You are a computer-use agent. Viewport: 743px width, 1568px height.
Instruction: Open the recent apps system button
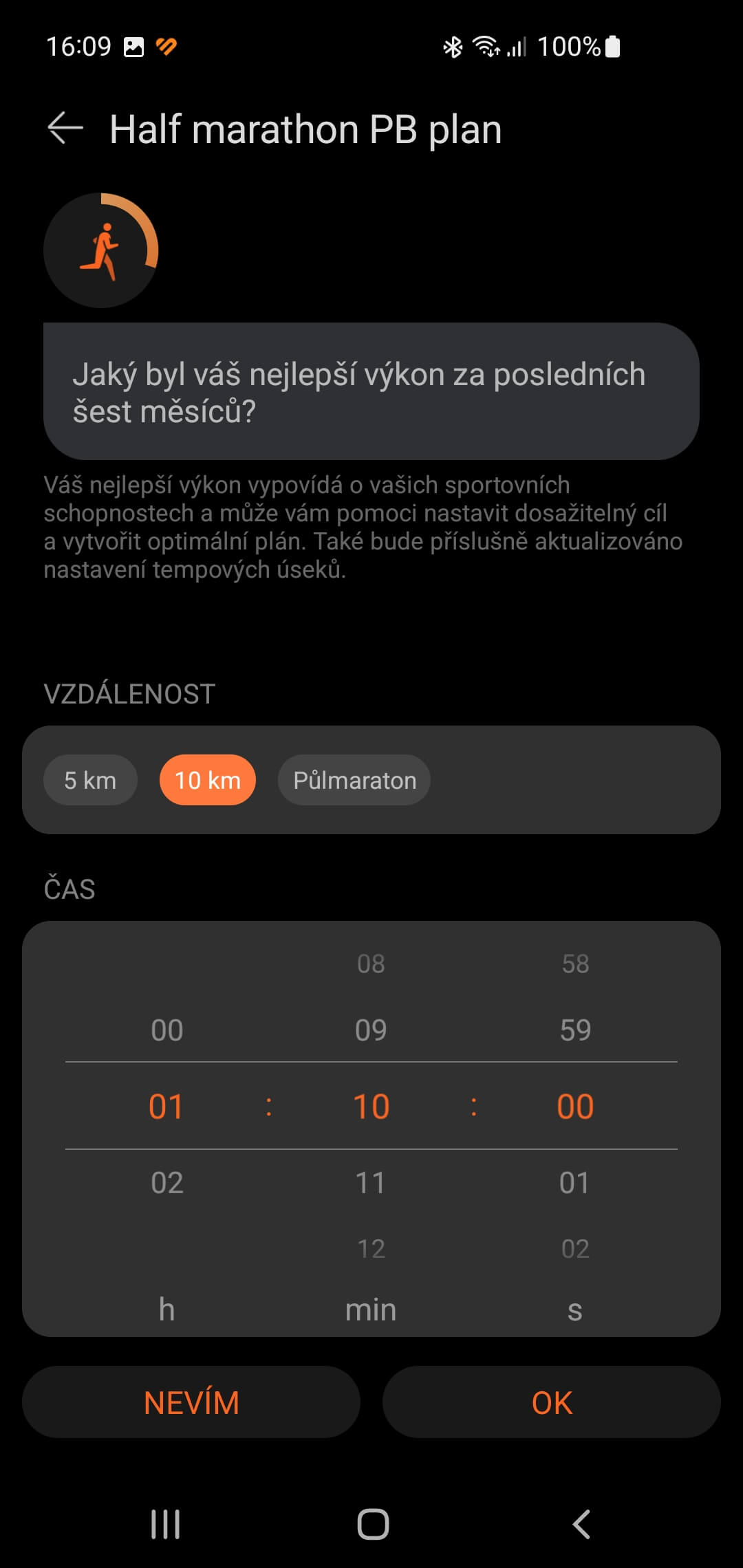pos(165,1524)
